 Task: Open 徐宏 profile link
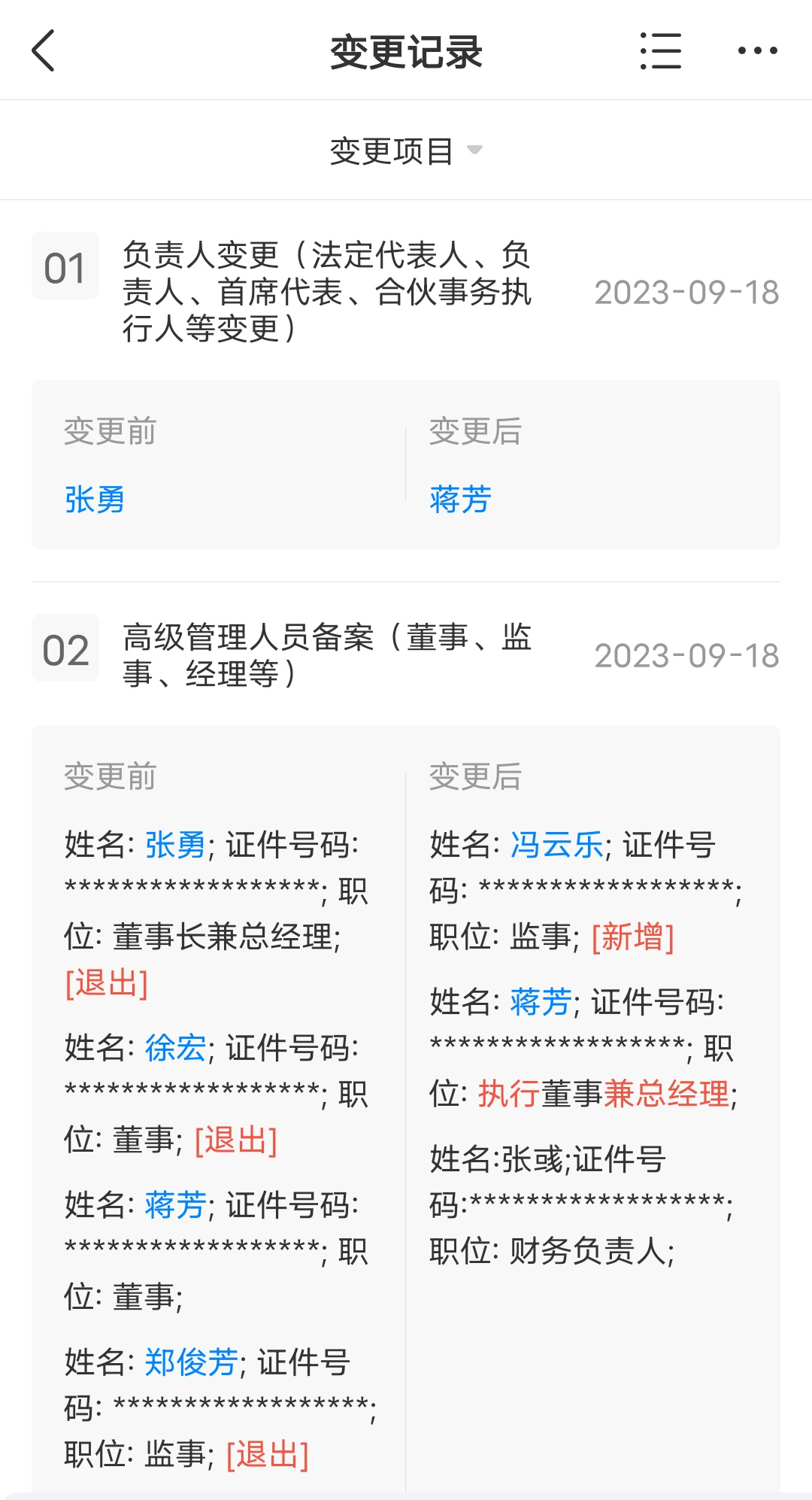point(175,1047)
